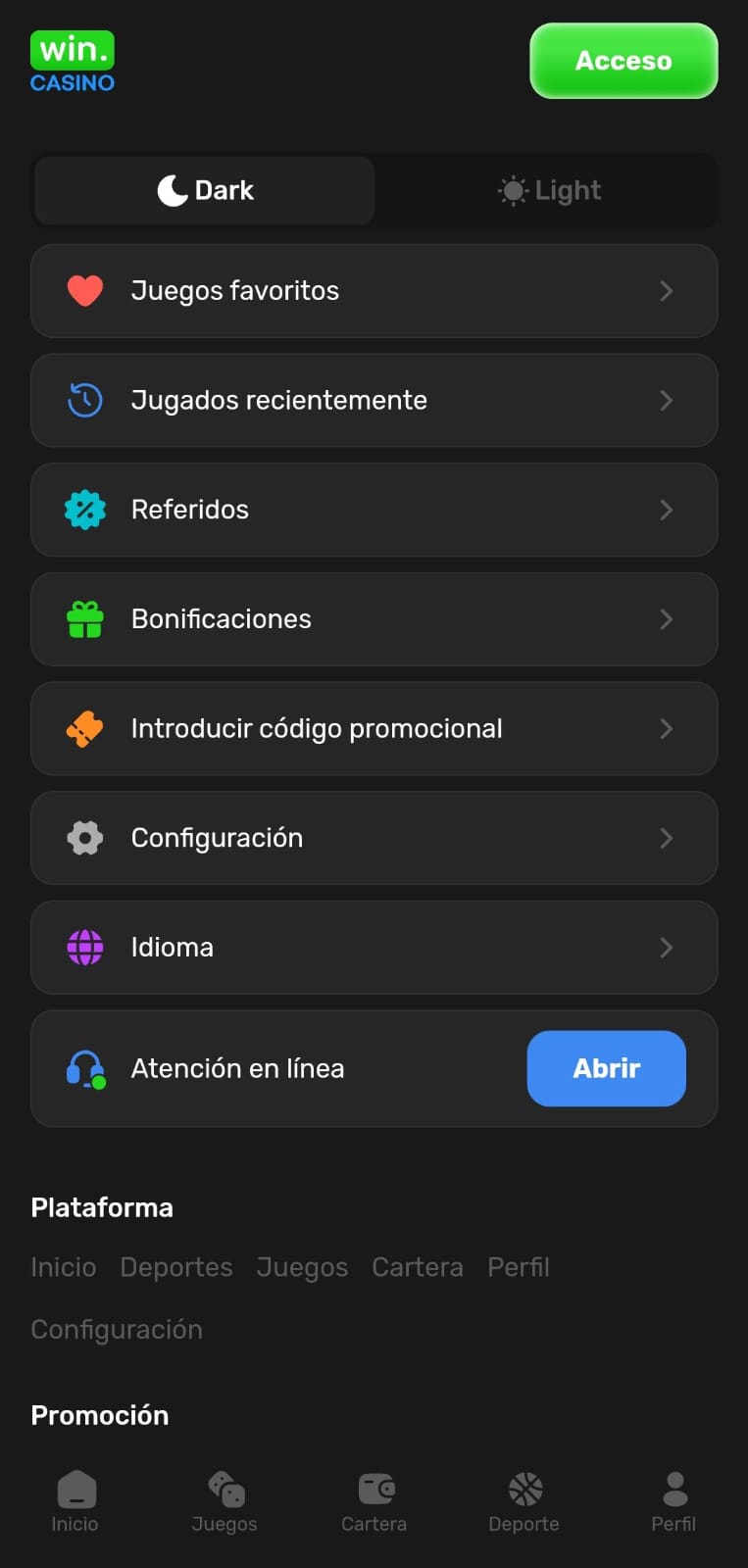Switch to the Cartera bottom tab
748x1568 pixels.
[374, 1501]
